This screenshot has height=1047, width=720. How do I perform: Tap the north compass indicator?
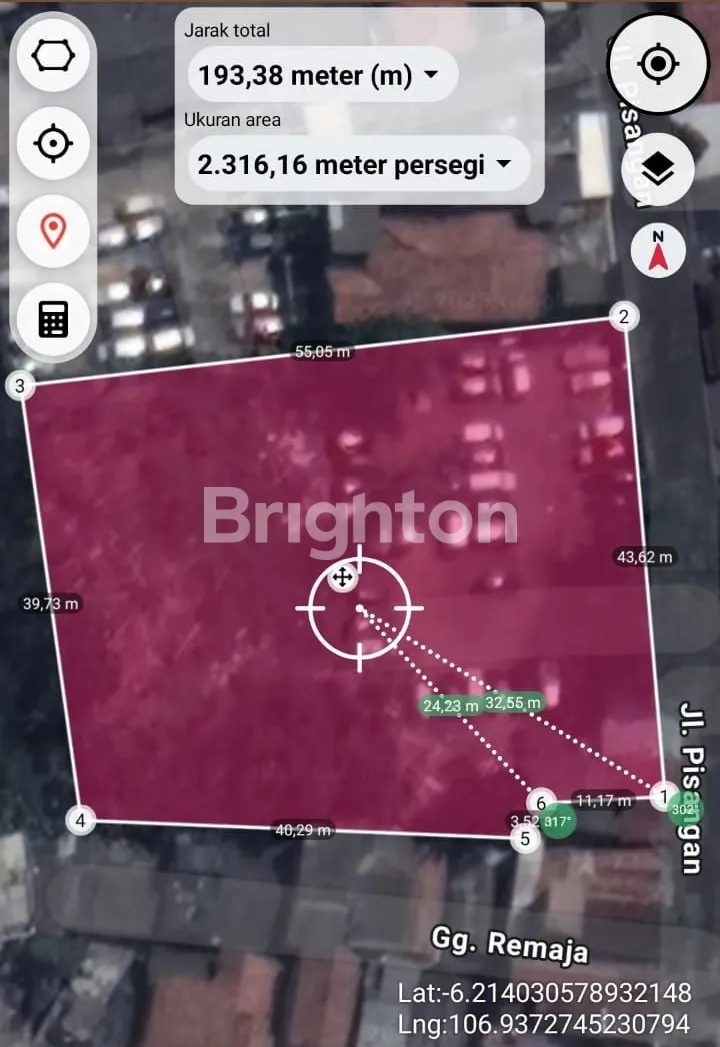(x=658, y=250)
